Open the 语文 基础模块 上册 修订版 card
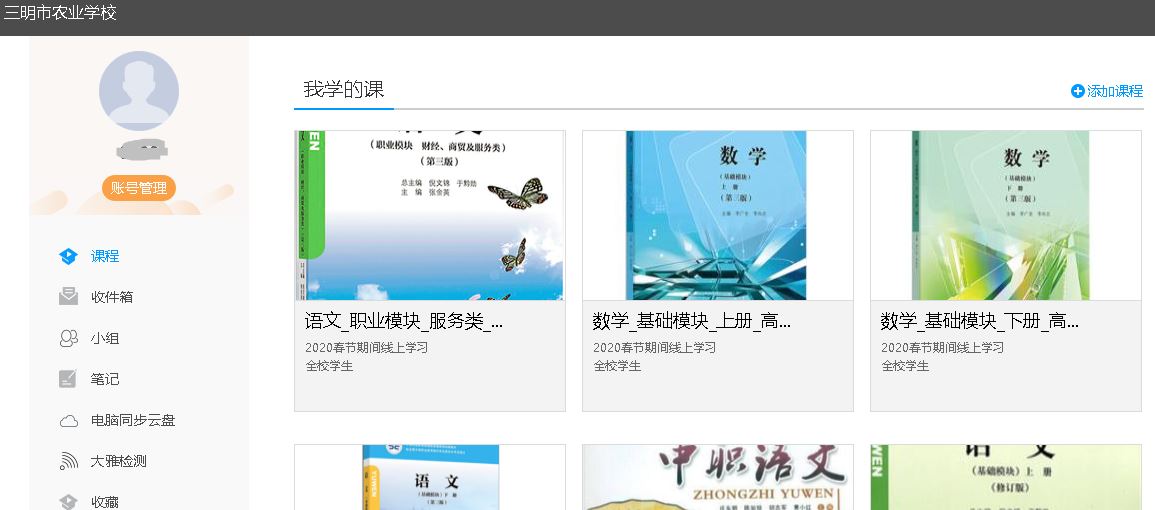 pyautogui.click(x=1005, y=477)
